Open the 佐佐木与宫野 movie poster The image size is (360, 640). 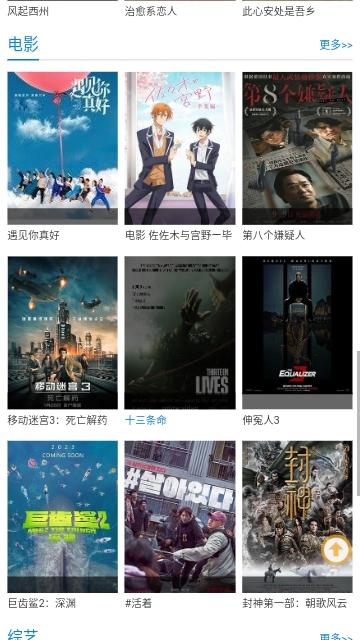click(x=180, y=148)
